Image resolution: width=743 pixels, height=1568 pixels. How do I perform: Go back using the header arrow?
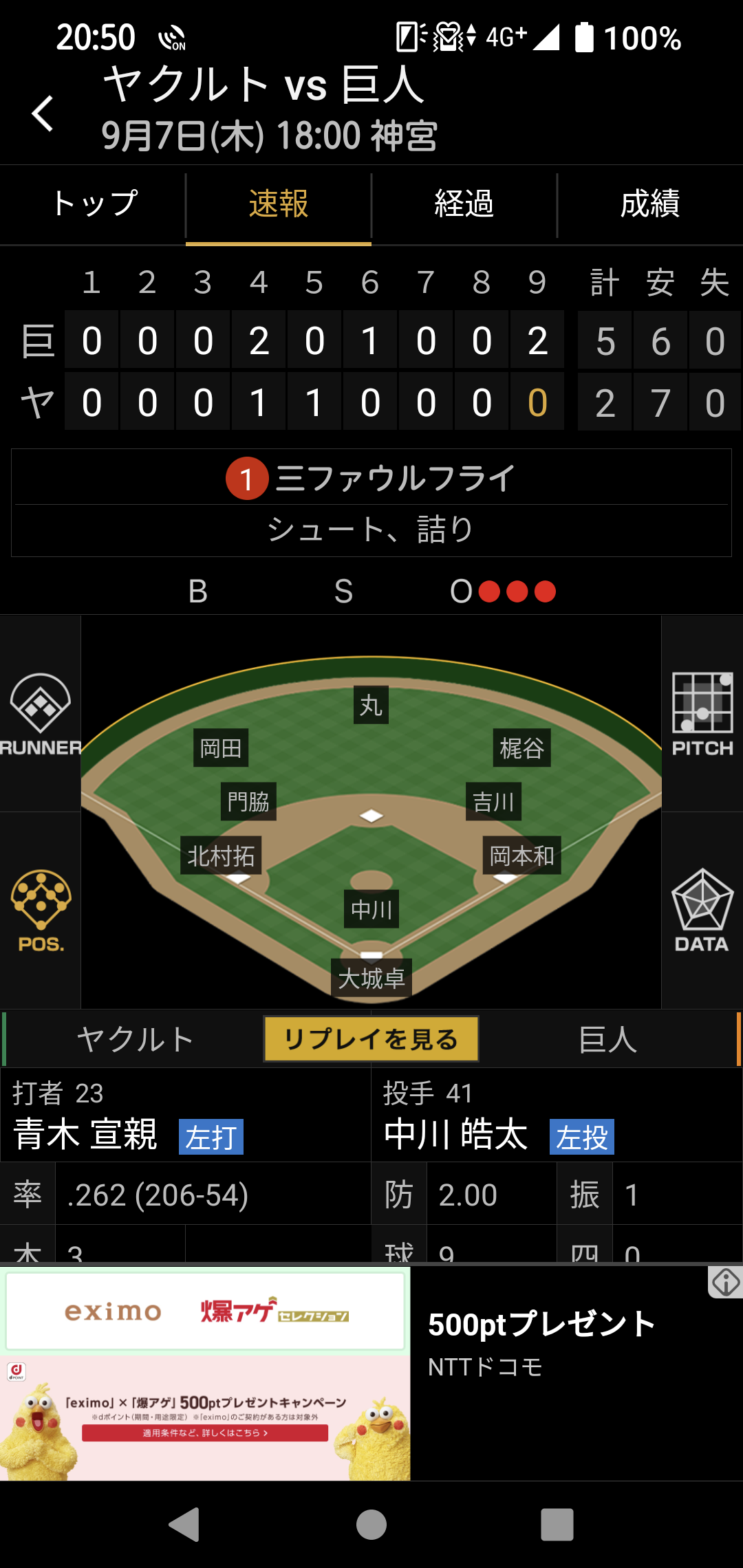coord(43,113)
